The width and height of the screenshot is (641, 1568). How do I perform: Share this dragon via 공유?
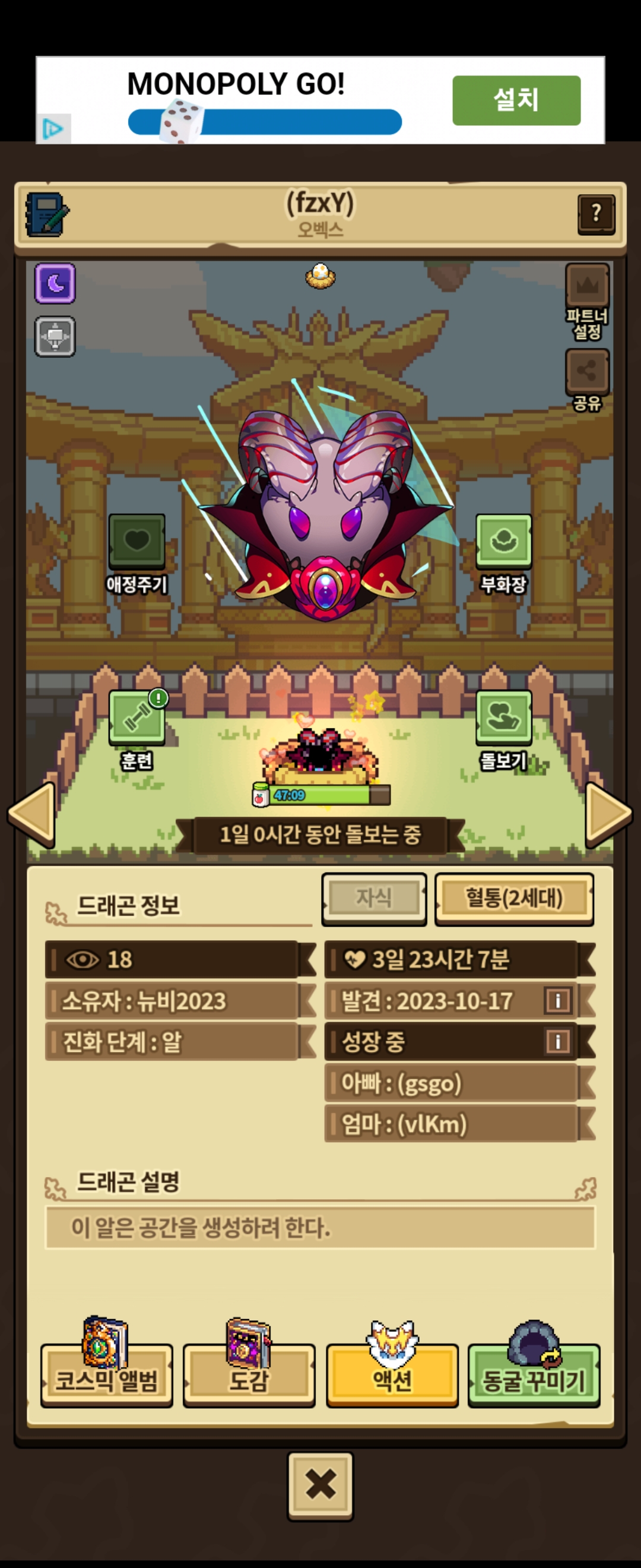click(x=587, y=371)
